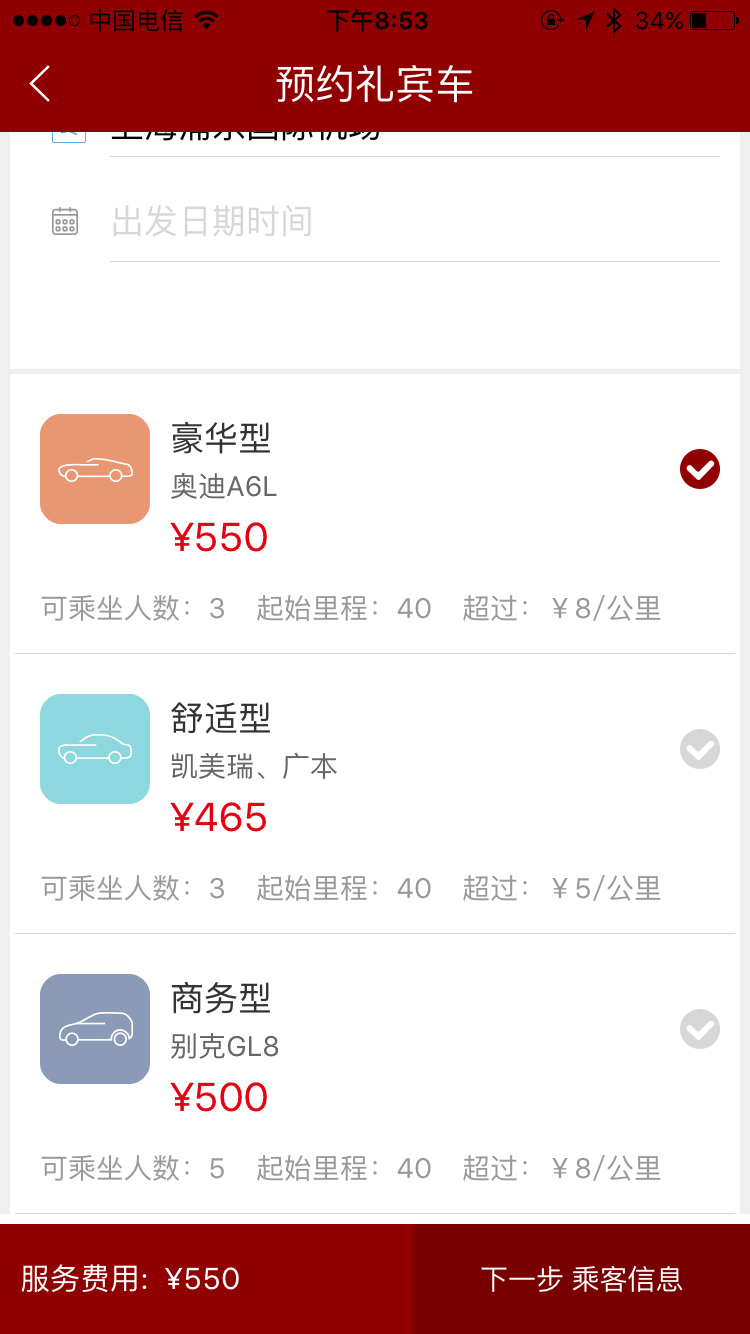Select the 豪华型 奥迪A6L car option
The image size is (750, 1334).
point(375,514)
